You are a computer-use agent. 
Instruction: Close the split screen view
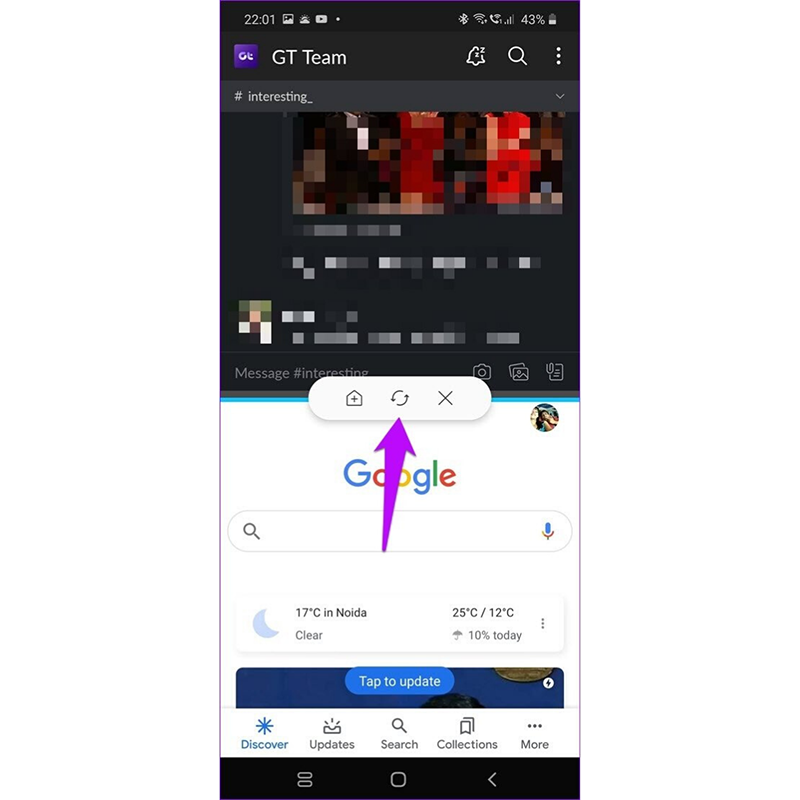pos(445,398)
